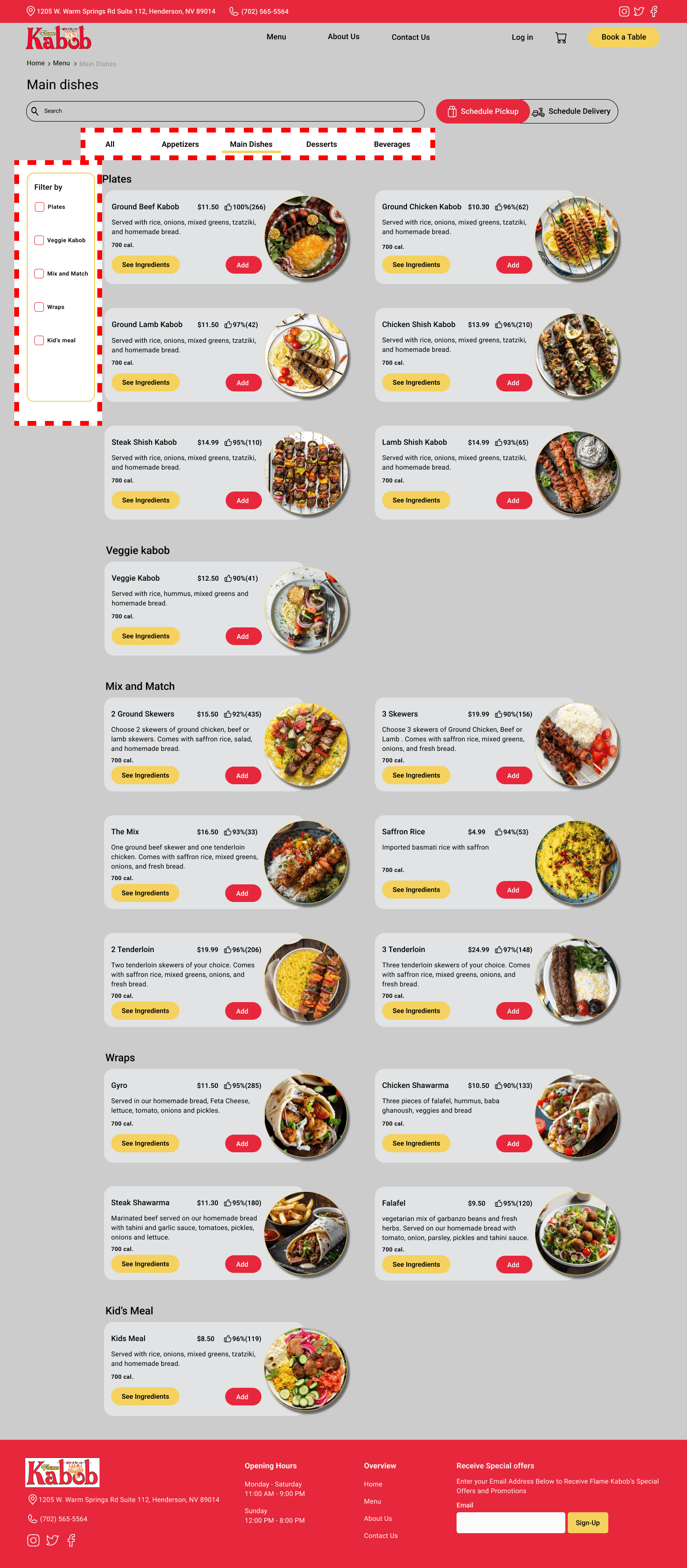Hit Sign-Up for special offers

pyautogui.click(x=587, y=1522)
